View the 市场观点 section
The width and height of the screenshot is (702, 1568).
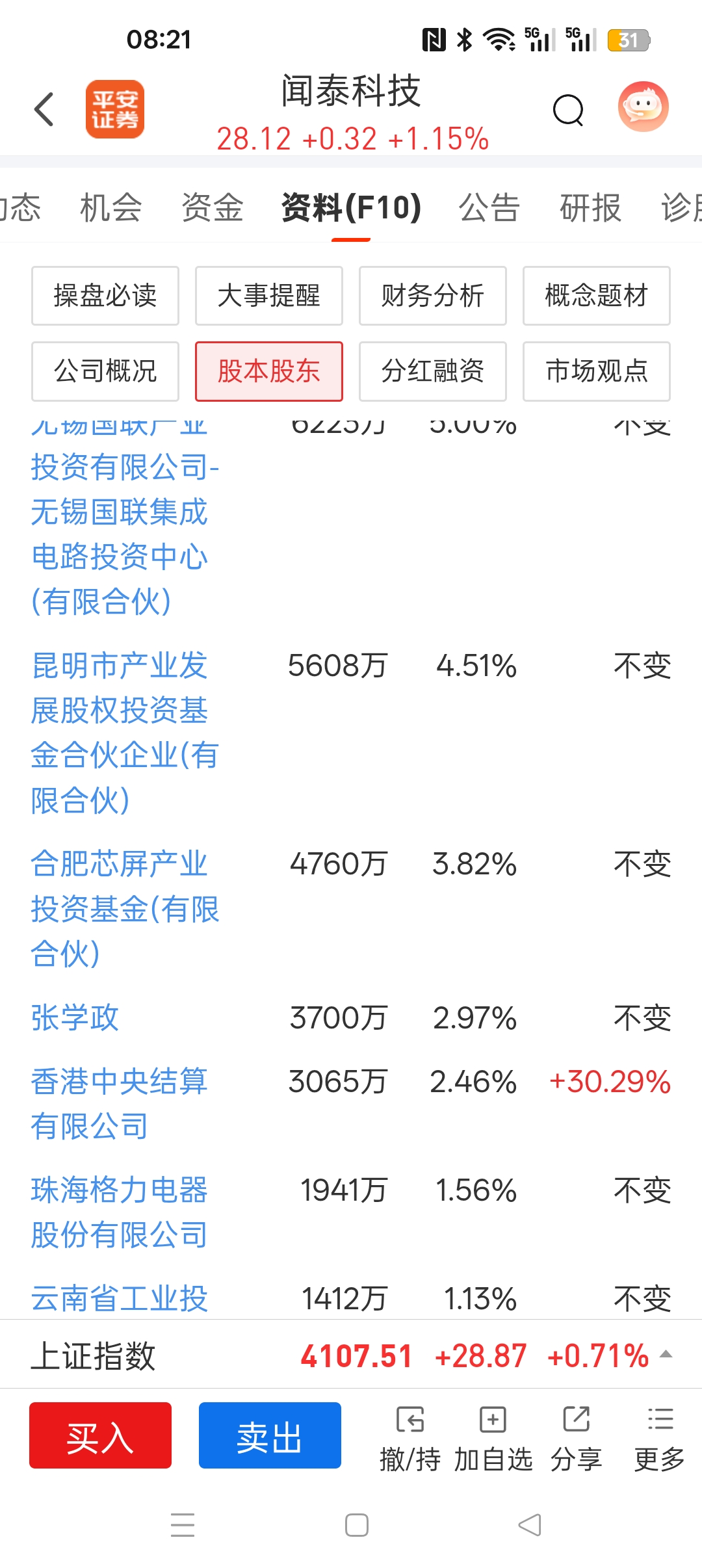pos(597,371)
